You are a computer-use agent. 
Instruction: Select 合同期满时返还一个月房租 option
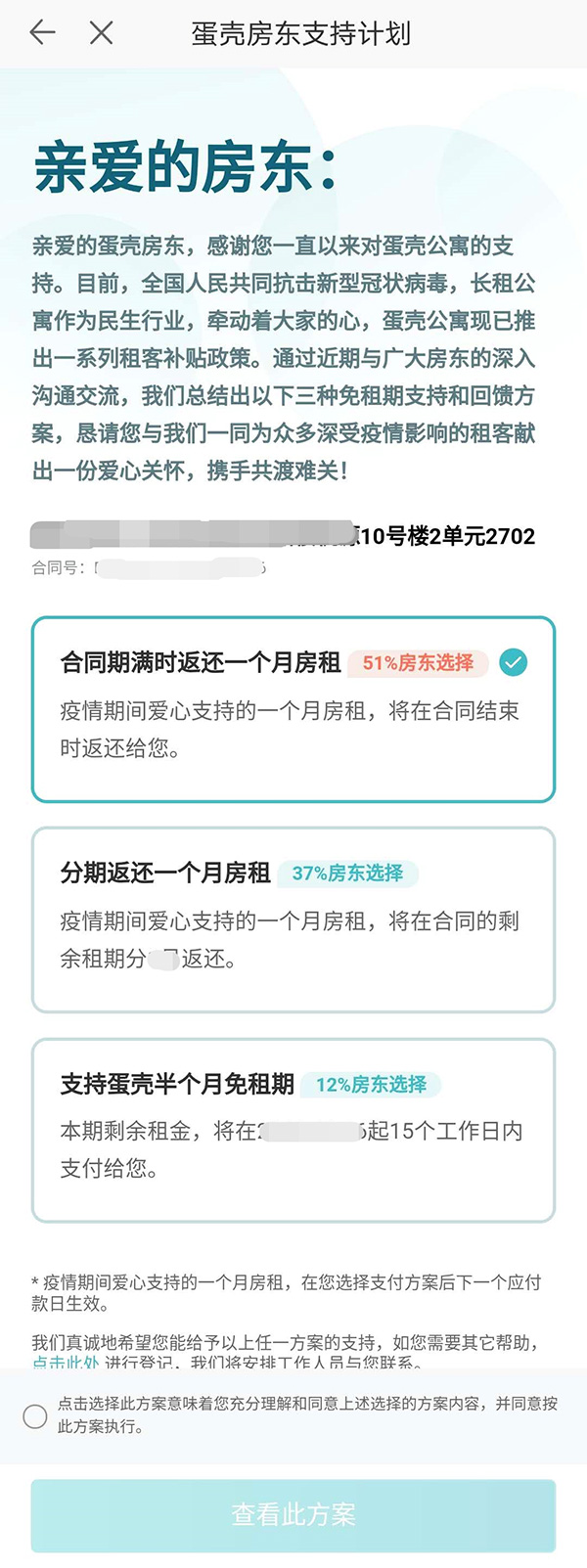[293, 708]
